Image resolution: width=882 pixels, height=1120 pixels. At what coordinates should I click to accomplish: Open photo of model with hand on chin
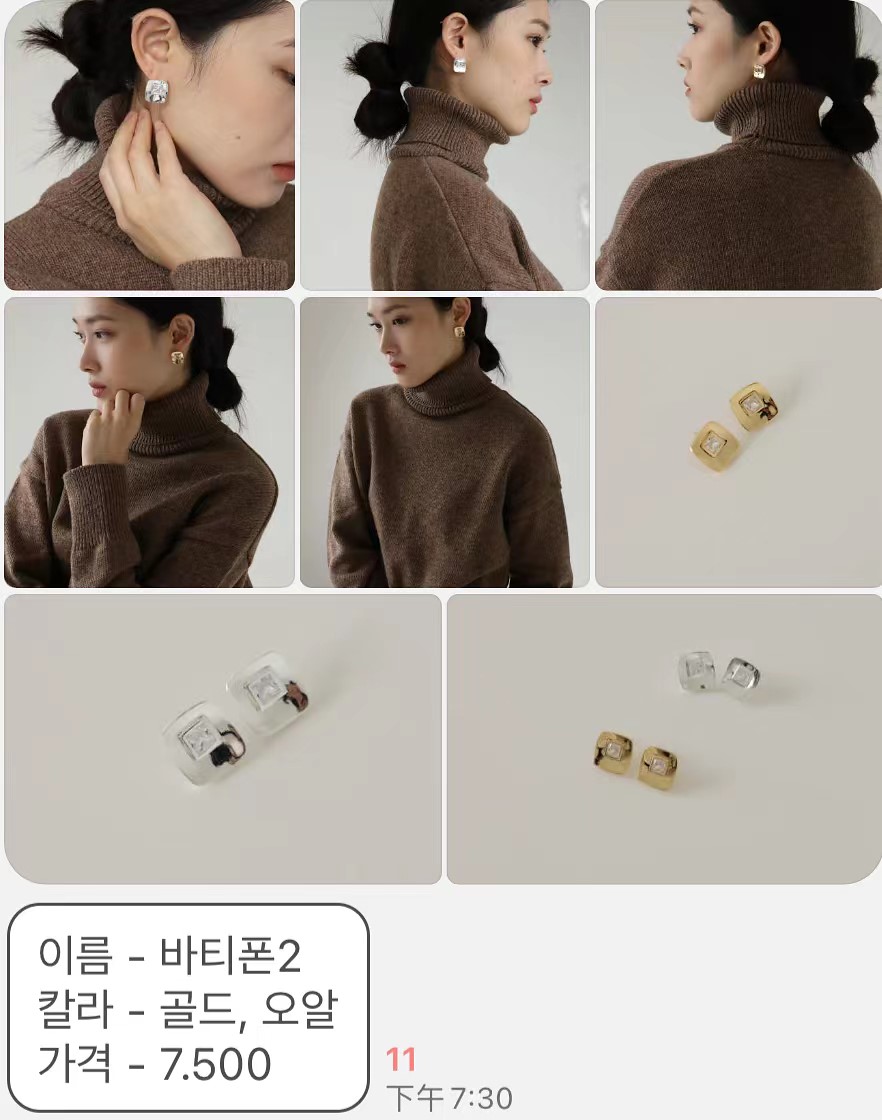pos(149,442)
